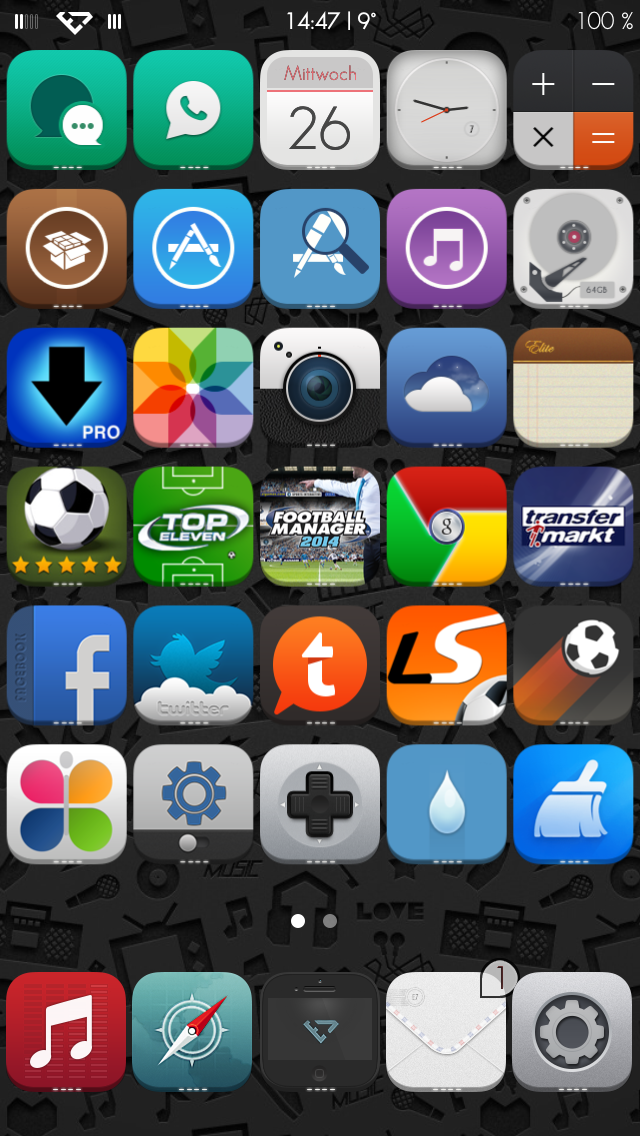The image size is (640, 1136).
Task: Open the App Store
Action: click(193, 246)
